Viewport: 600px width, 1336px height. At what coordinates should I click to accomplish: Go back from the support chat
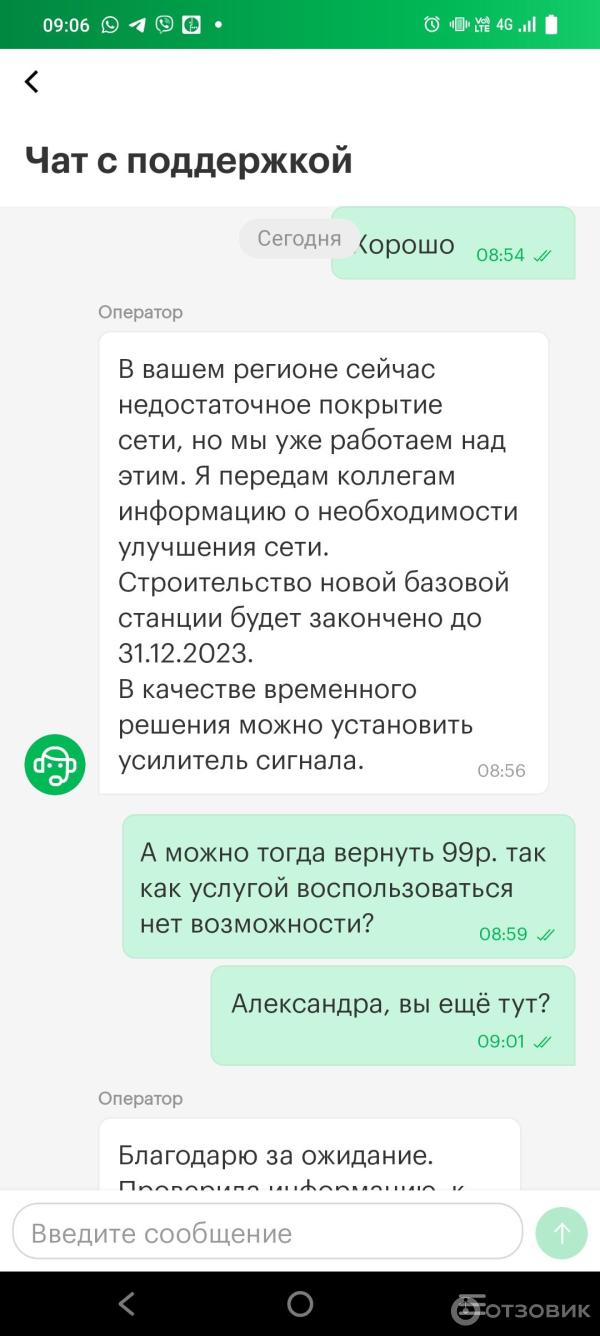[32, 82]
